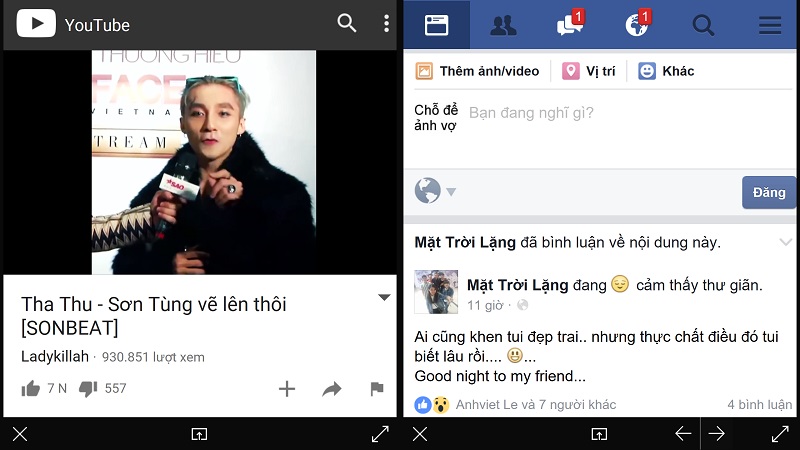The height and width of the screenshot is (450, 800).
Task: Type in the Bạn đang nghĩ gì field
Action: click(600, 113)
